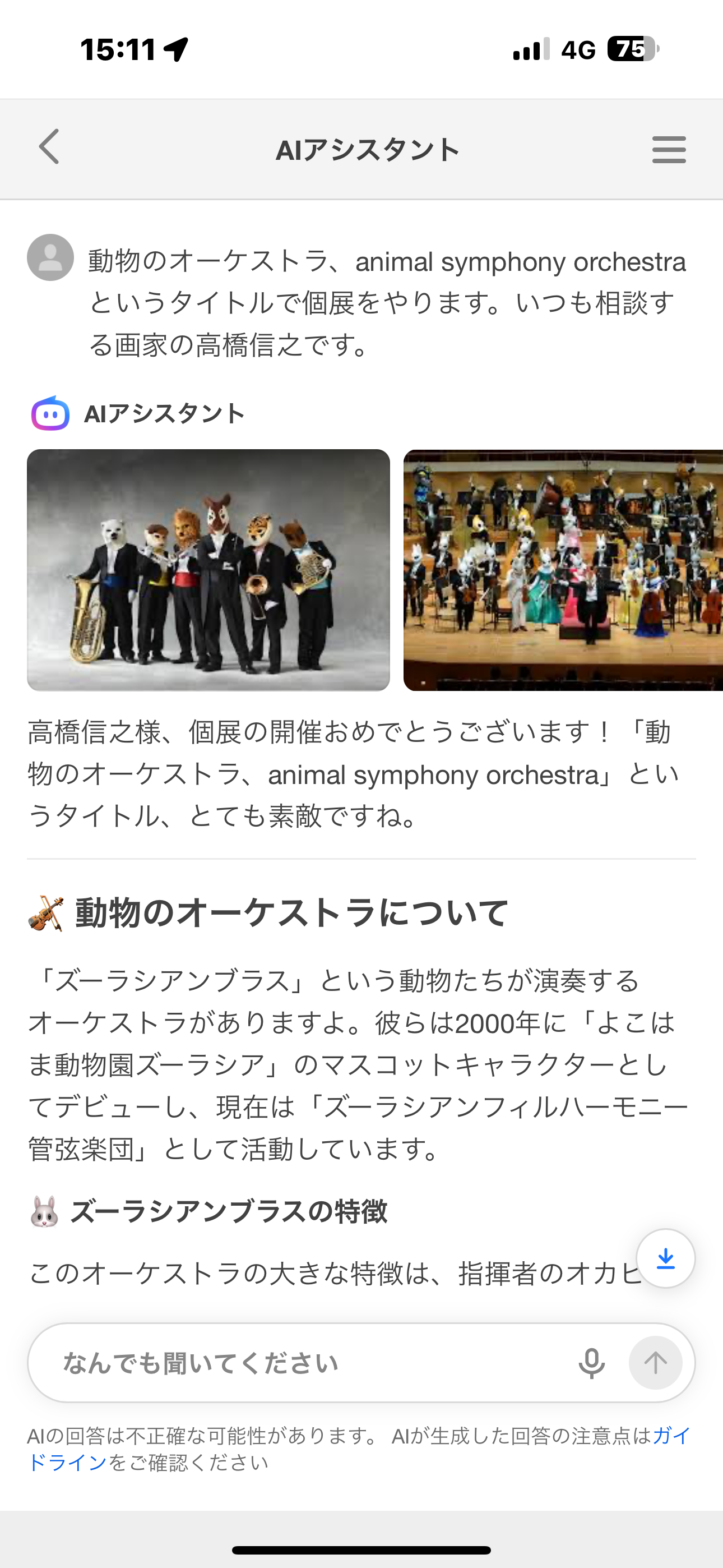Open the animal brass band photo

click(x=208, y=570)
